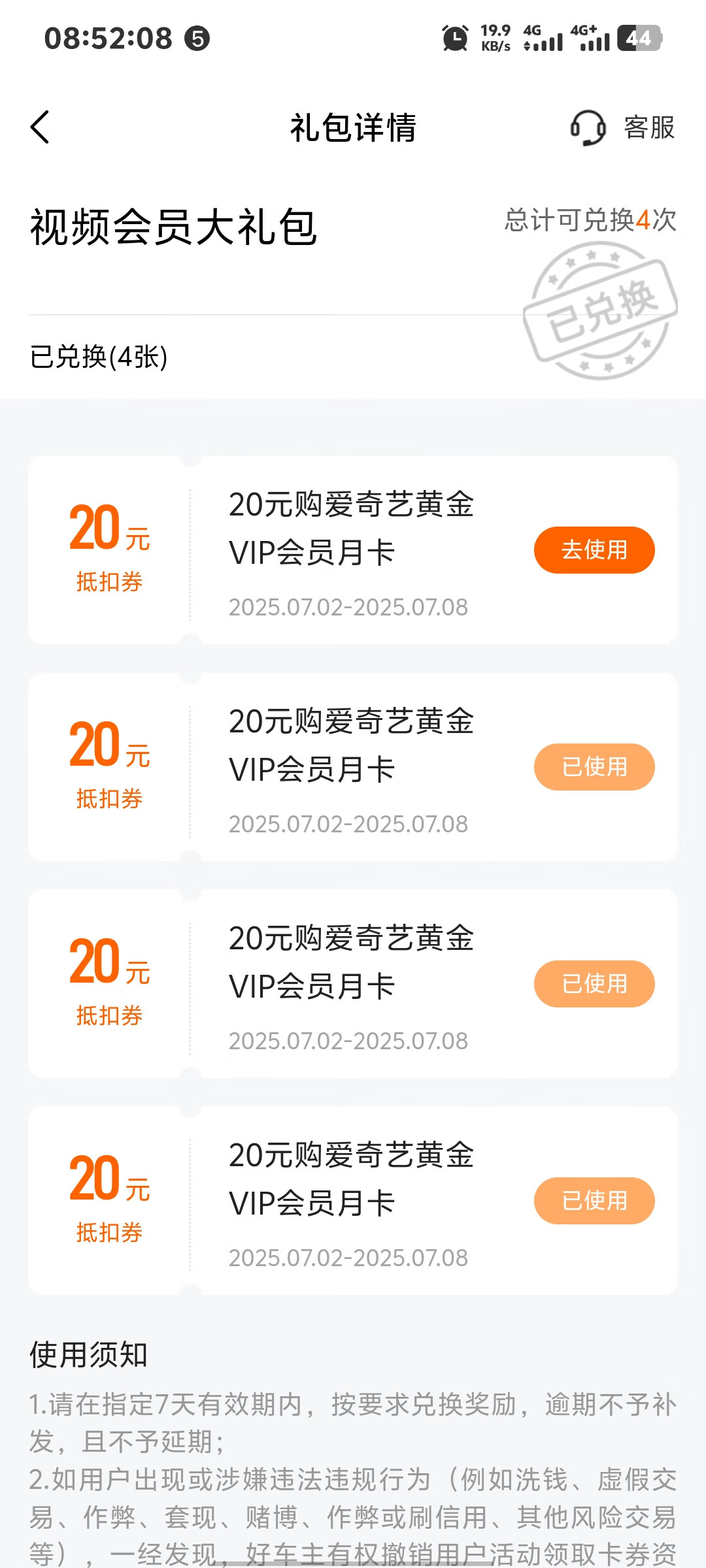Go back from the 礼包详情 page
Viewport: 706px width, 1568px height.
point(40,127)
